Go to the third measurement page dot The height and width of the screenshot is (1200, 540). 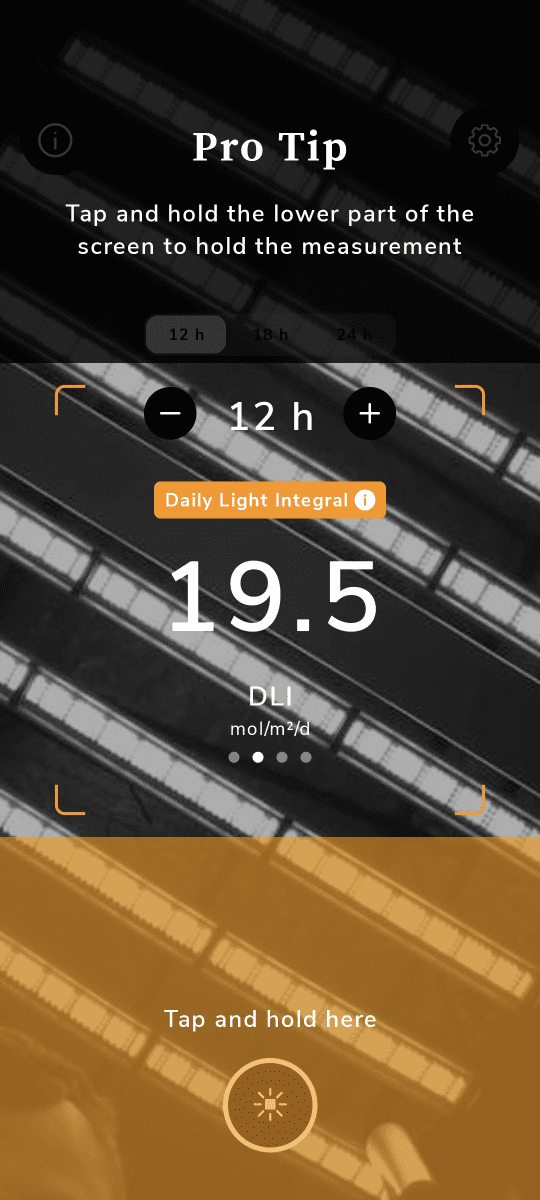(282, 757)
